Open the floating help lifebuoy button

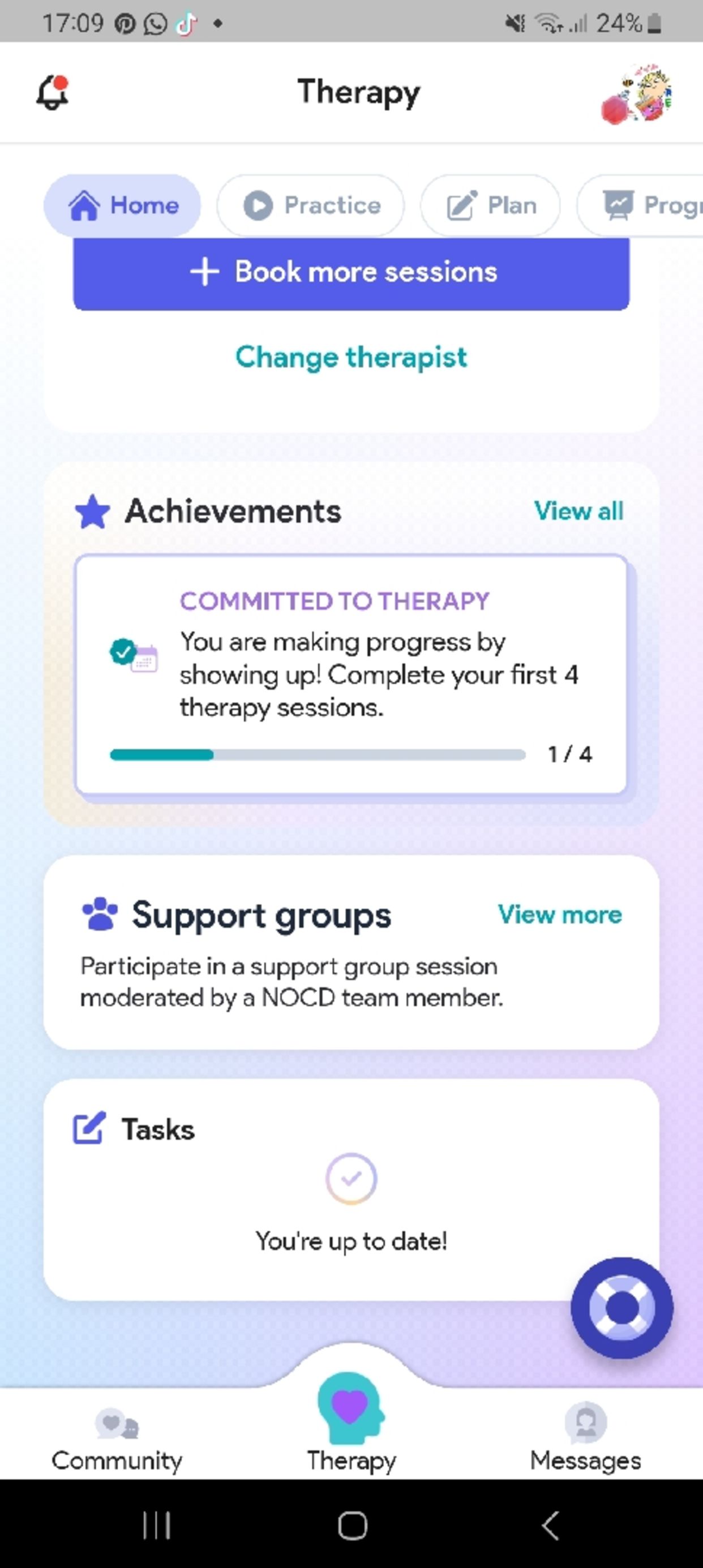click(x=621, y=1308)
